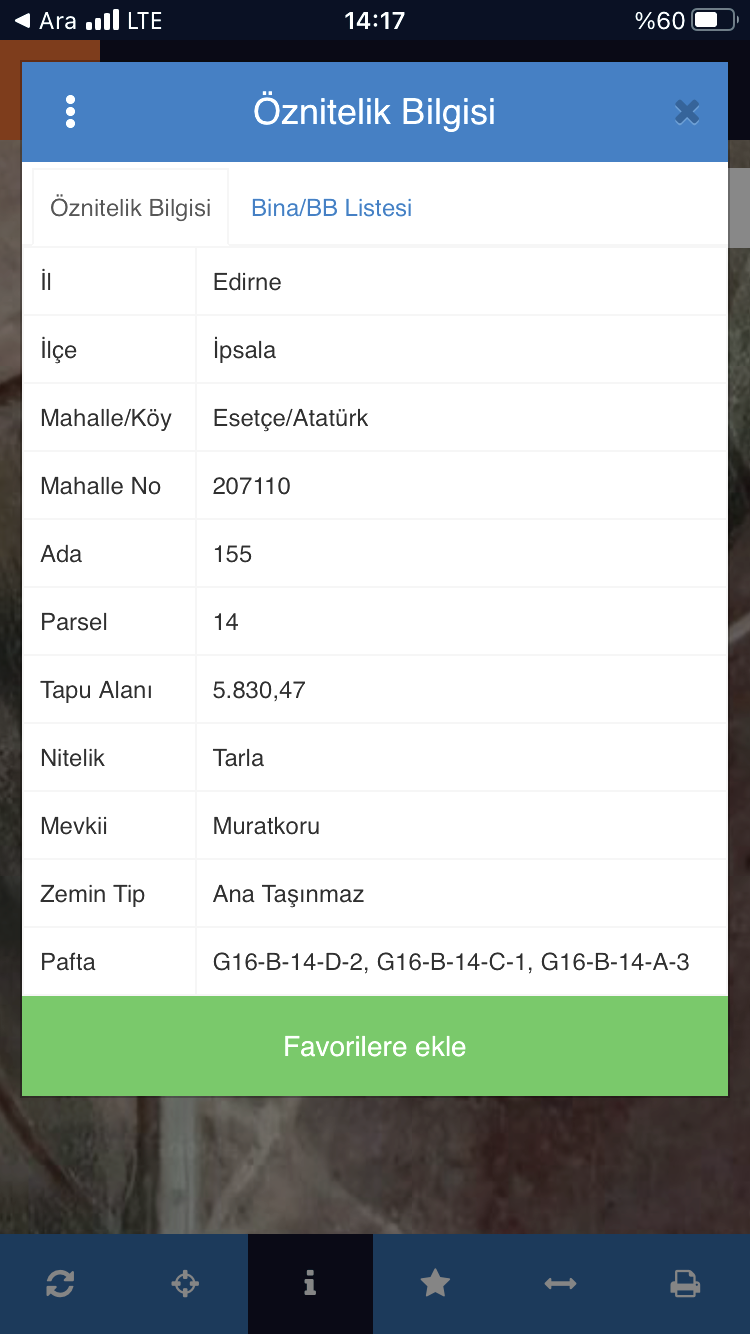This screenshot has height=1334, width=750.
Task: Switch to the Bina/BB Listesi tab
Action: point(332,208)
